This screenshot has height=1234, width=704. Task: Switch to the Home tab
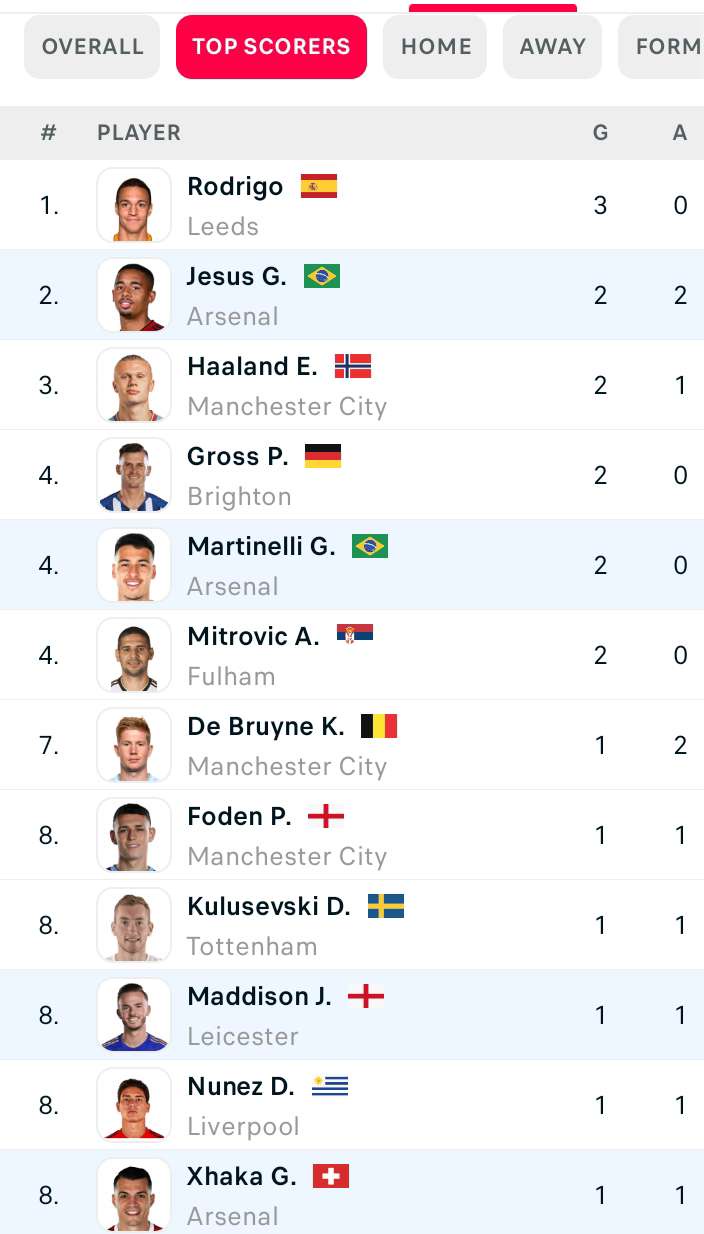pyautogui.click(x=435, y=47)
